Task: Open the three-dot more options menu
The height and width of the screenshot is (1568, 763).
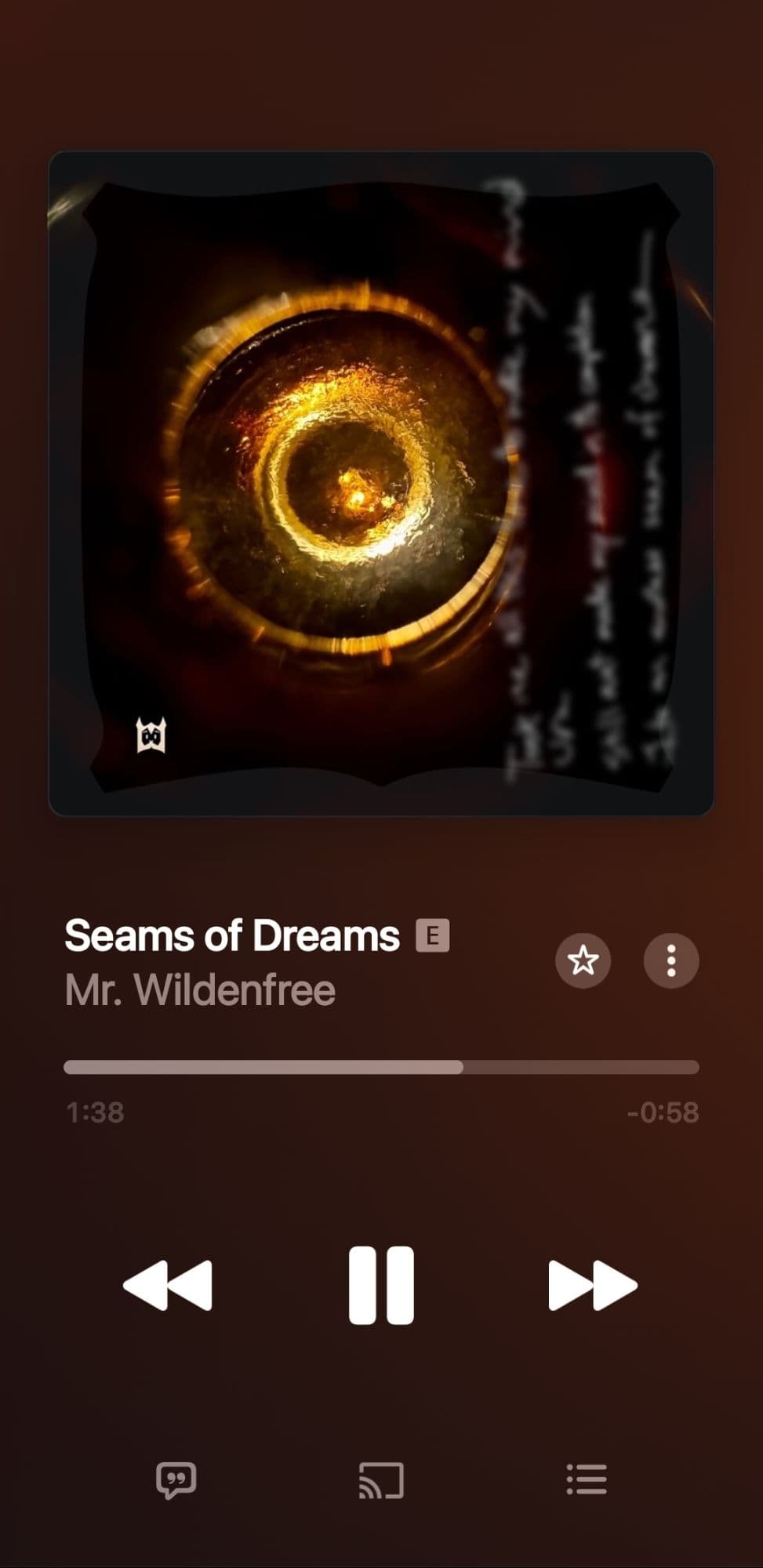Action: coord(670,960)
